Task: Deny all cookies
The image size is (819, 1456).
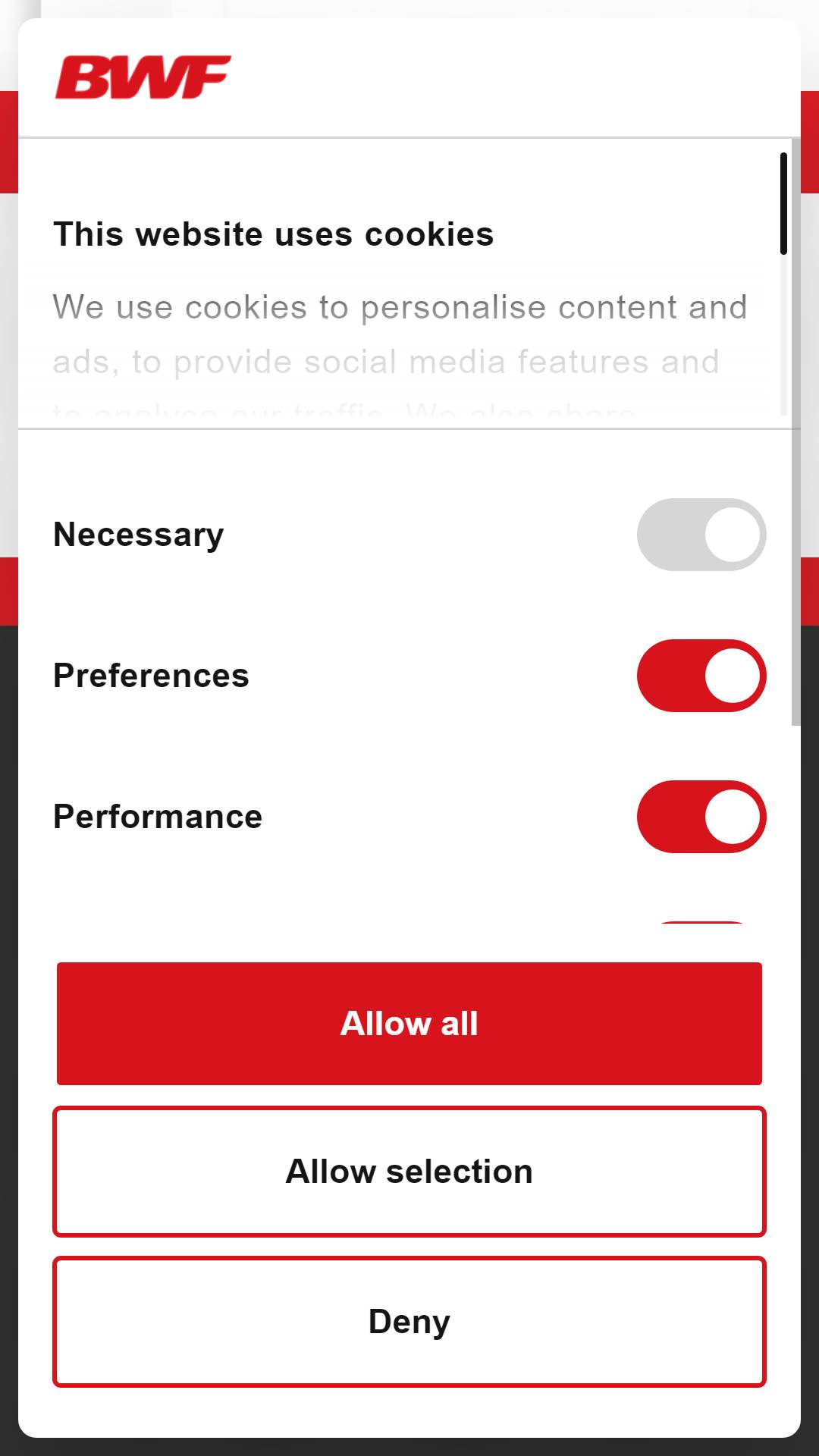Action: click(x=409, y=1322)
